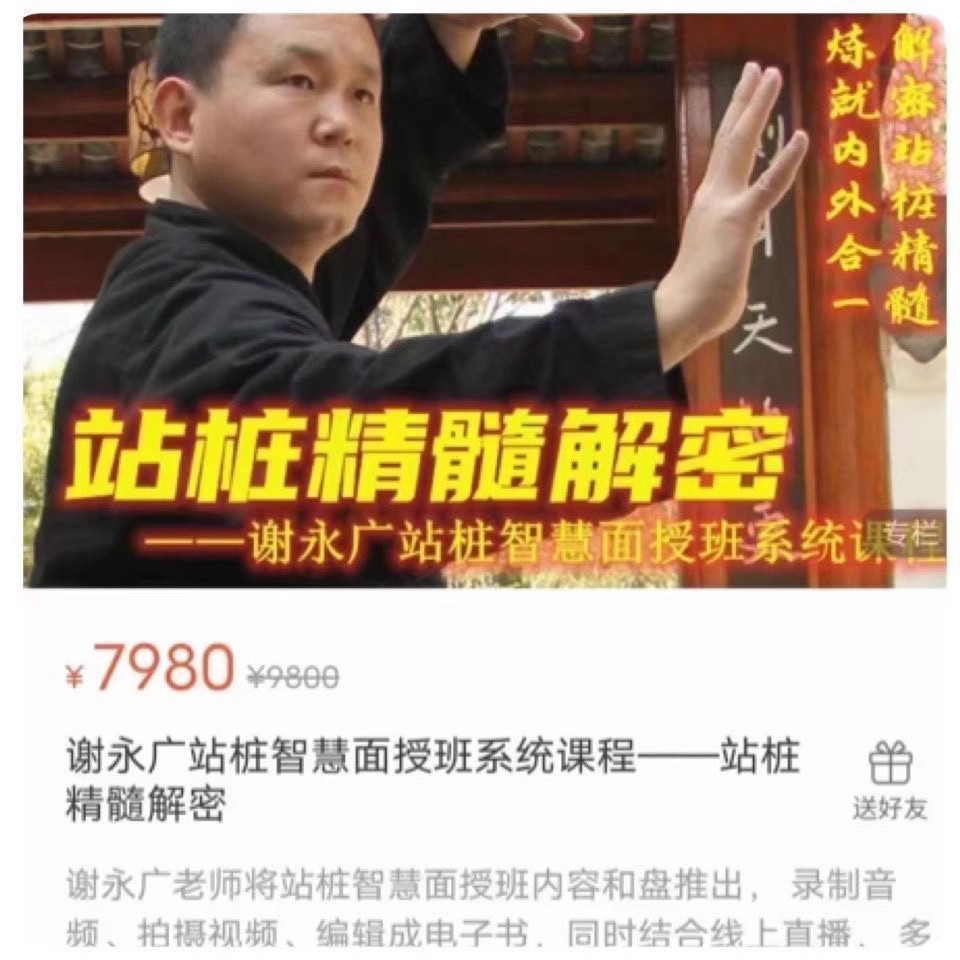Tap the 送好友 gift icon
Image resolution: width=960 pixels, height=960 pixels.
[889, 765]
